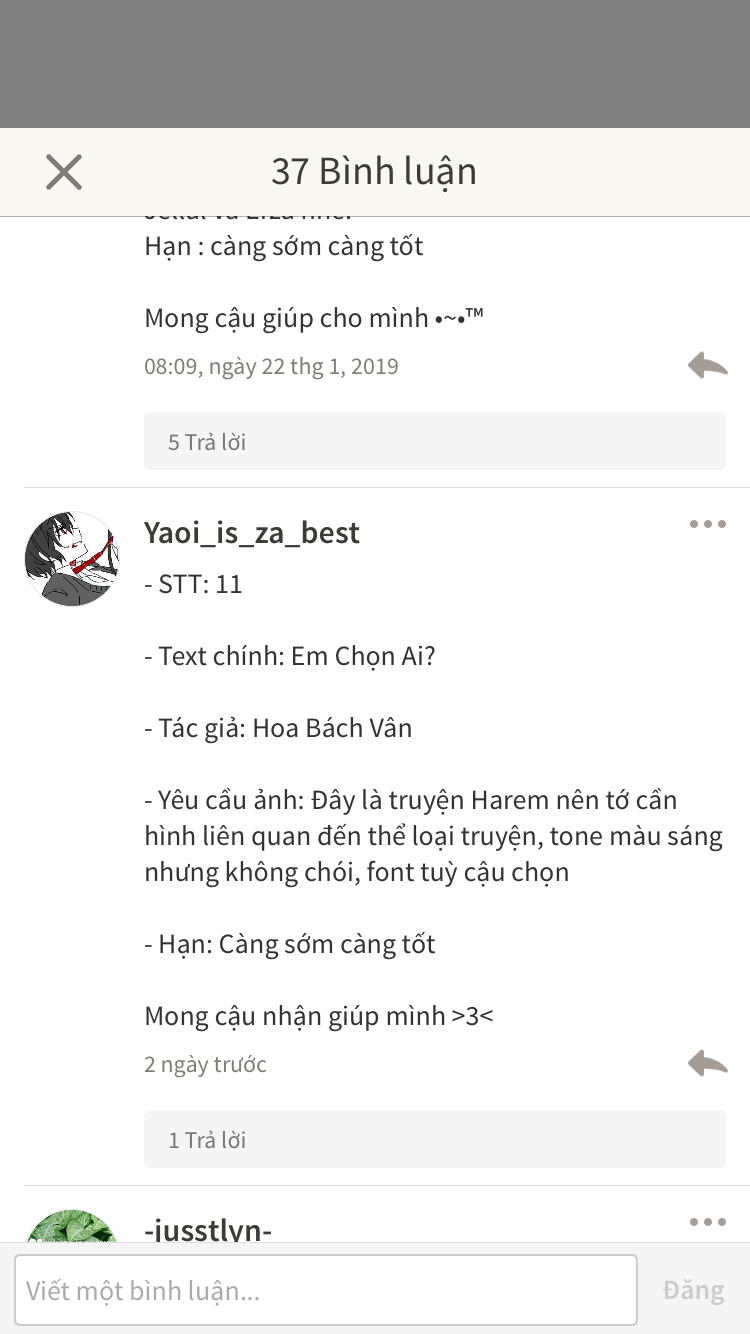Screen dimensions: 750x1334
Task: Expand the 1 Trả lời reply
Action: click(x=435, y=1139)
